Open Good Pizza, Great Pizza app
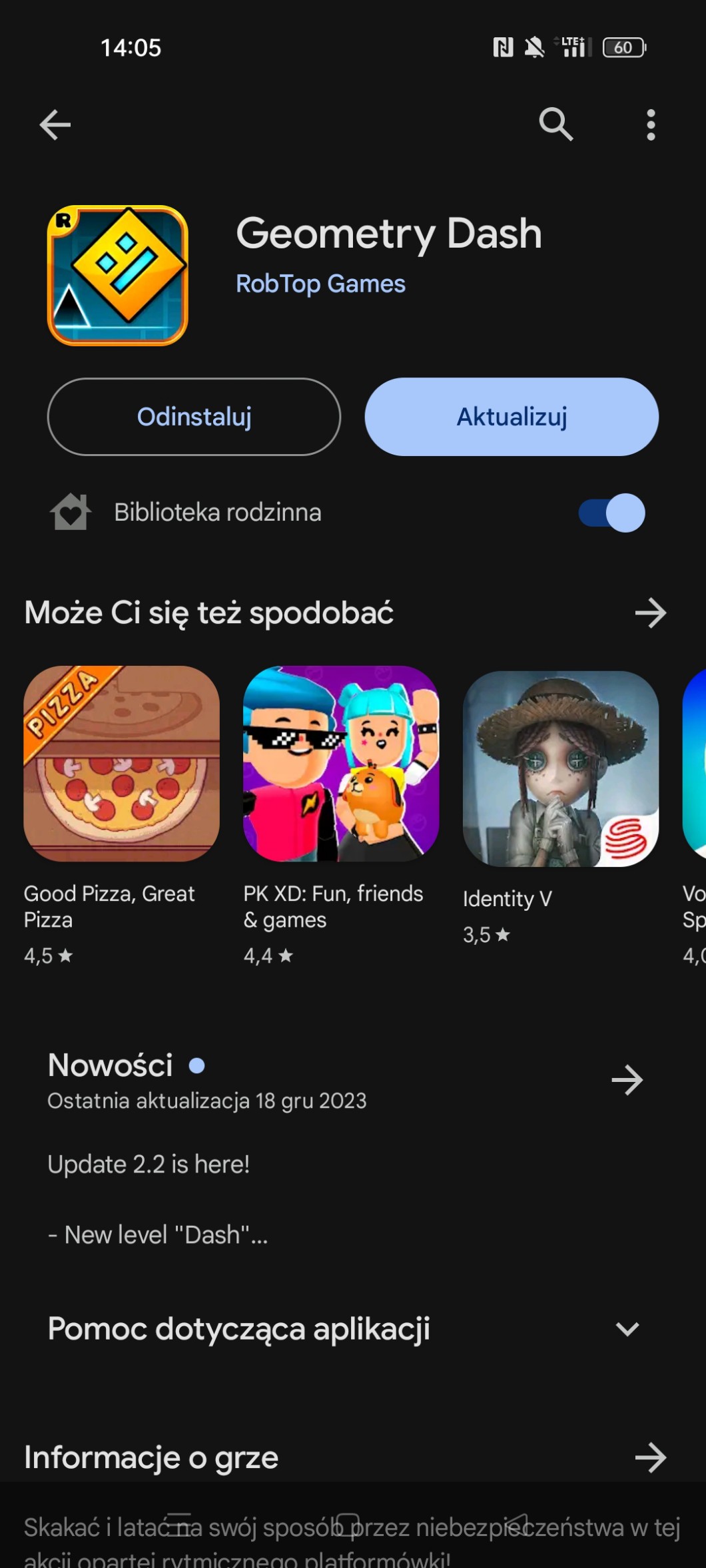The width and height of the screenshot is (706, 1568). tap(121, 764)
